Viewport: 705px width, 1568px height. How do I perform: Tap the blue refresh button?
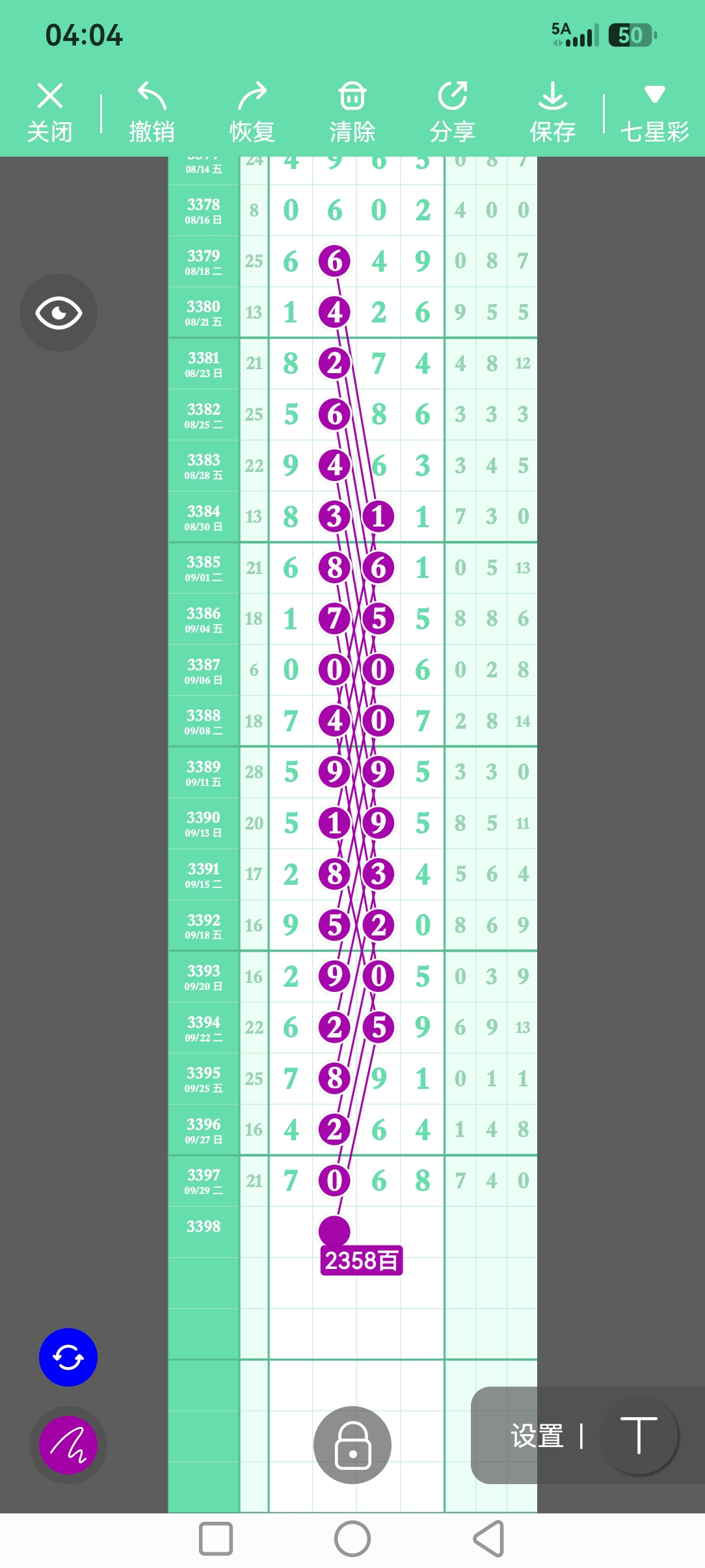68,1357
